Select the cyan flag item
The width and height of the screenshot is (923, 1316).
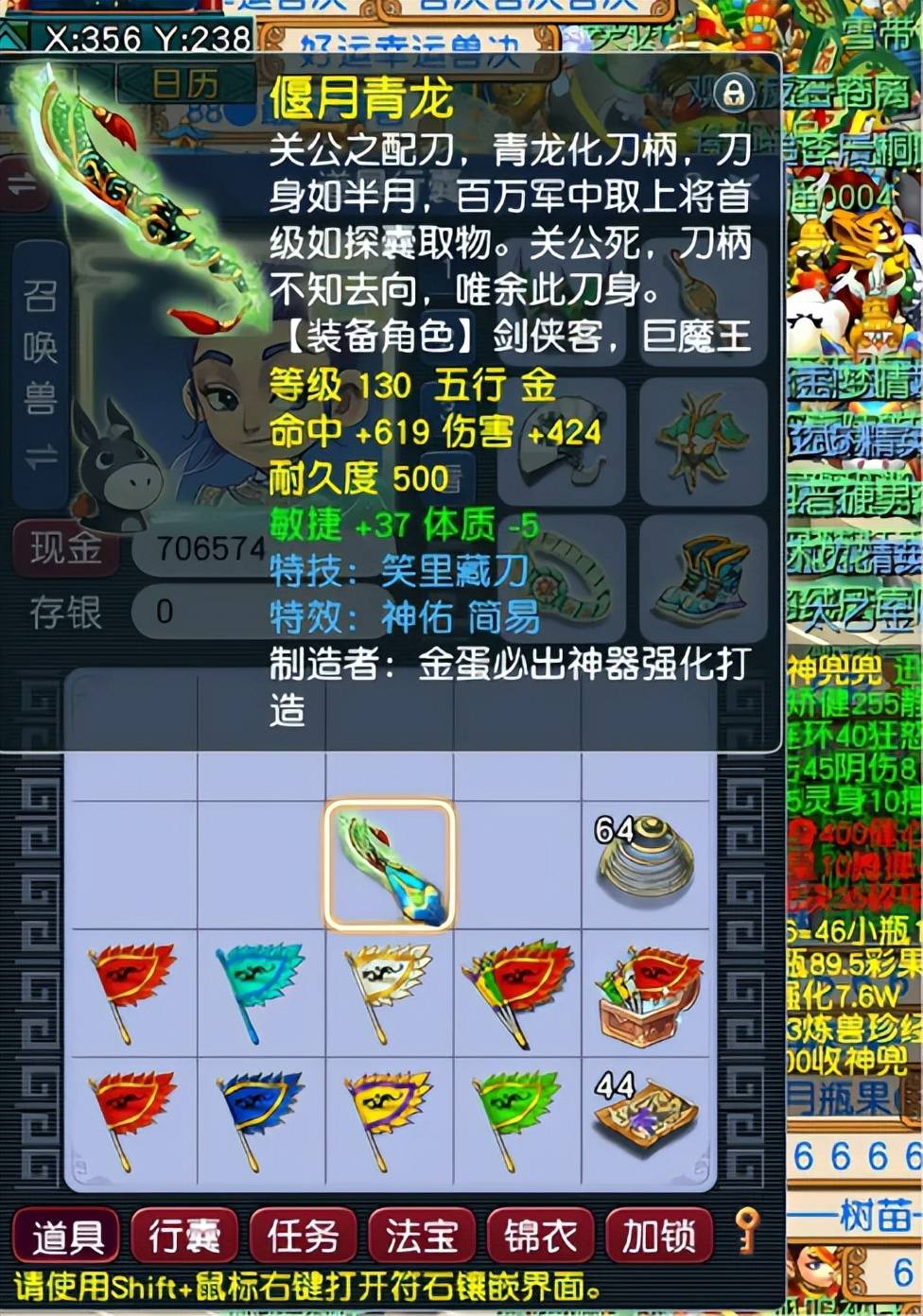click(x=259, y=990)
